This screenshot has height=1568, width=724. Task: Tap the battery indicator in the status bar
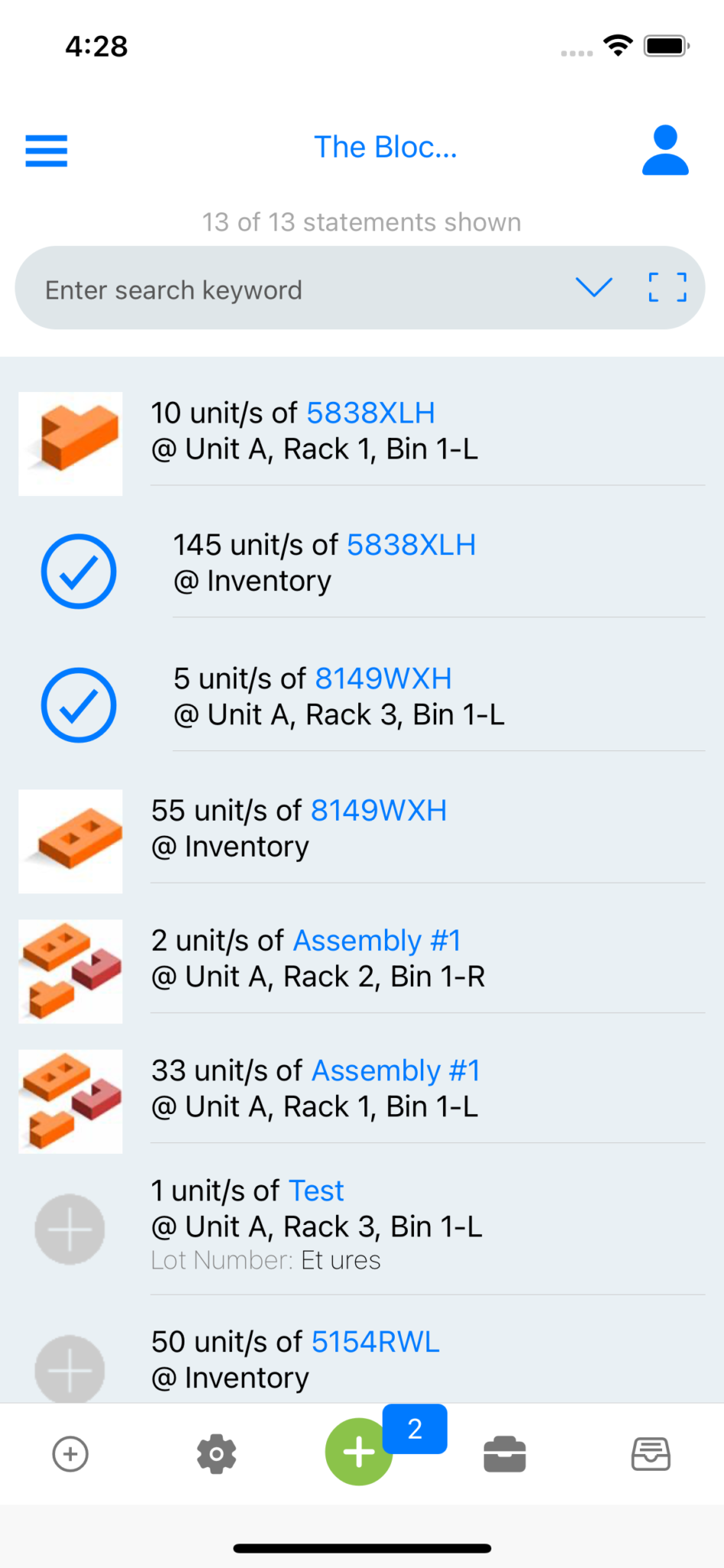[665, 46]
